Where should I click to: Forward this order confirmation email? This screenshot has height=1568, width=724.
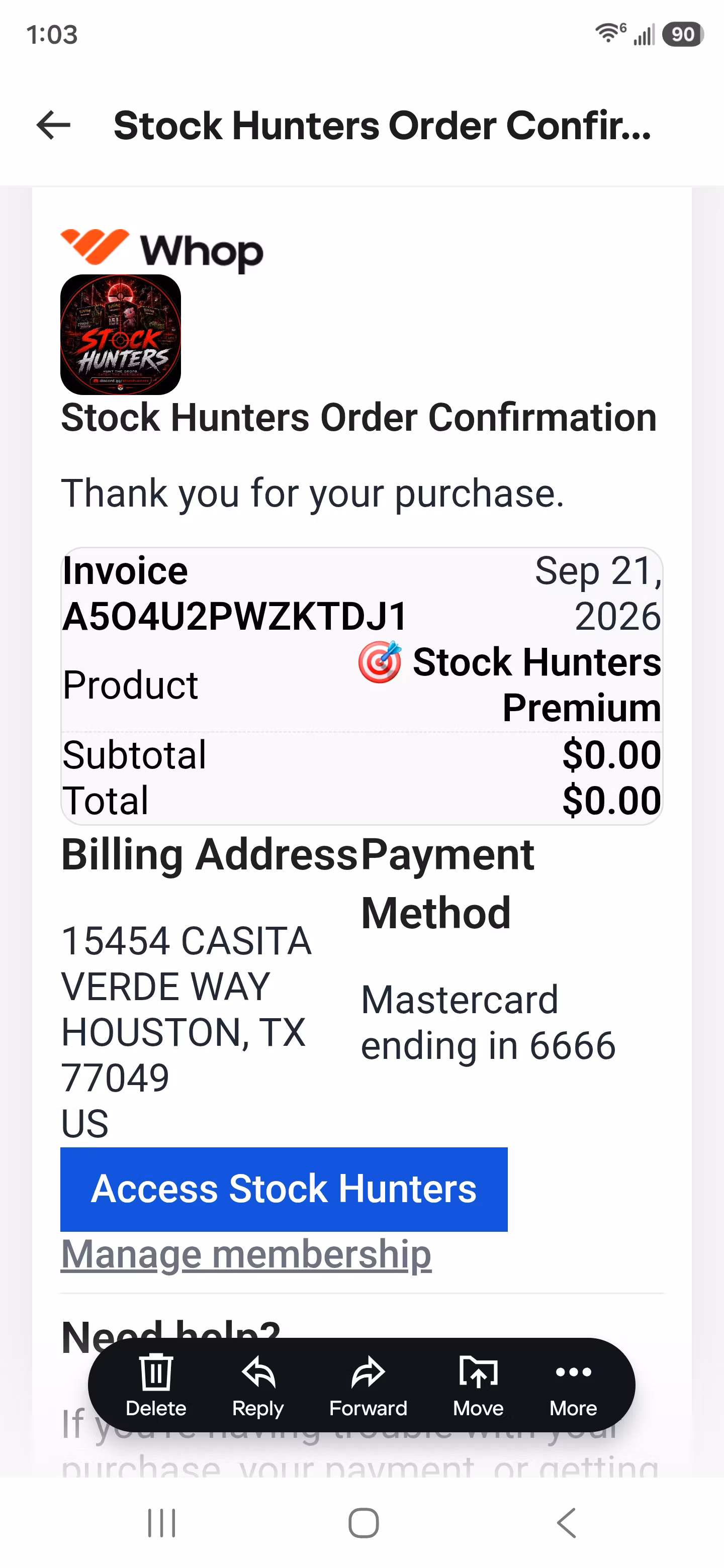click(368, 1386)
